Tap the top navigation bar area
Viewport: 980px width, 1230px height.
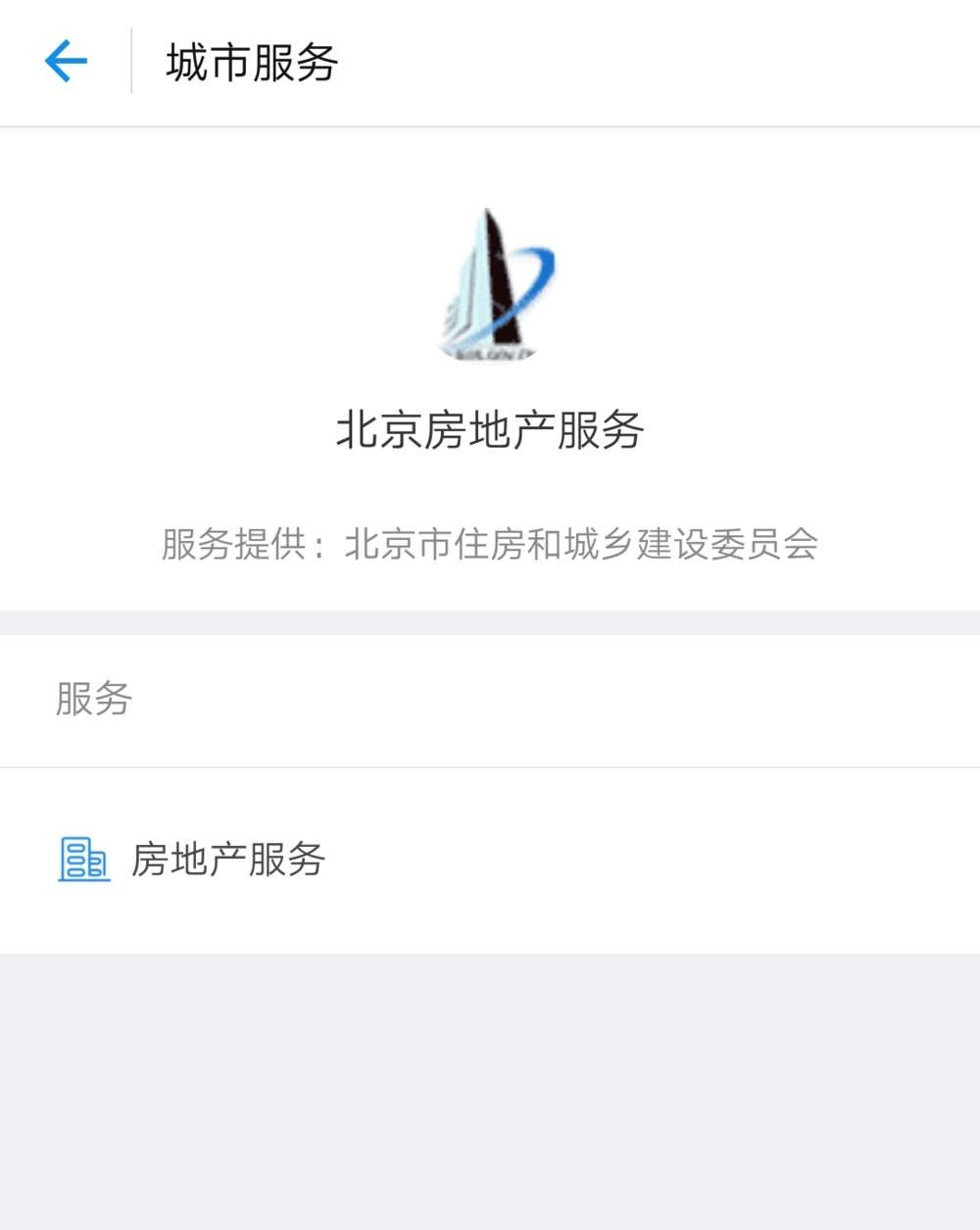point(490,59)
